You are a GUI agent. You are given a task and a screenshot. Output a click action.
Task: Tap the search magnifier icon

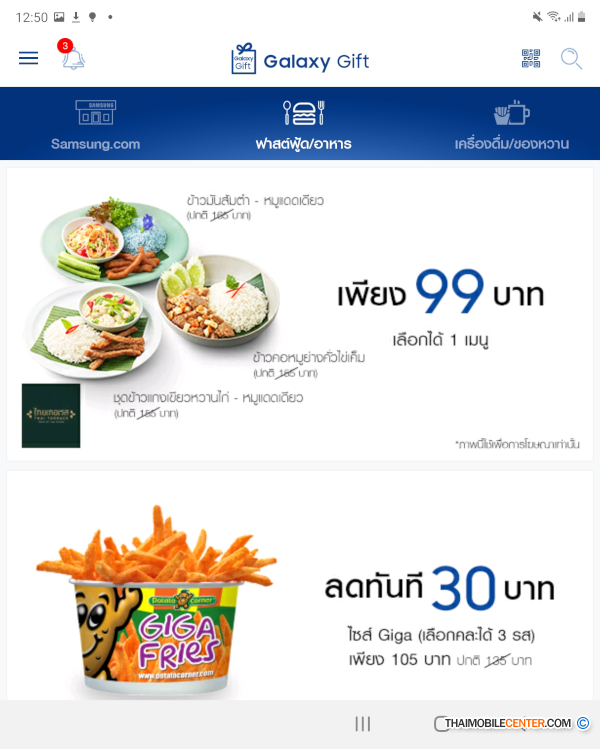pyautogui.click(x=571, y=58)
